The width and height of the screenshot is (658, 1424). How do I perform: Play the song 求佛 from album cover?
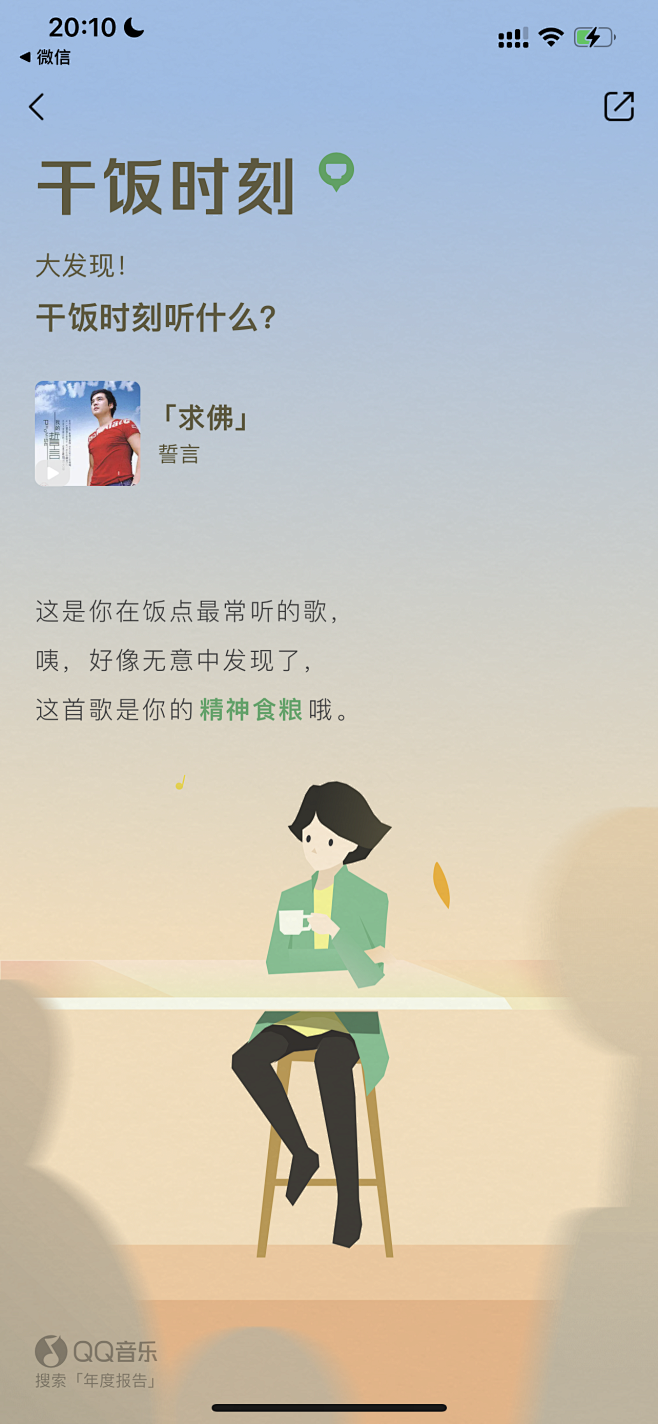coord(88,433)
